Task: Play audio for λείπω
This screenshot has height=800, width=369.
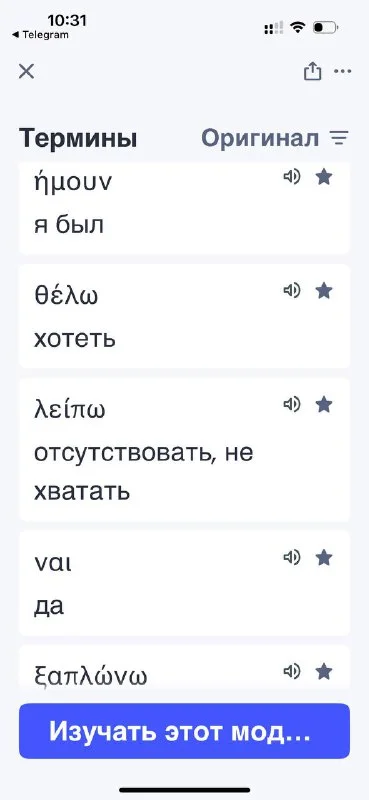Action: [x=292, y=405]
